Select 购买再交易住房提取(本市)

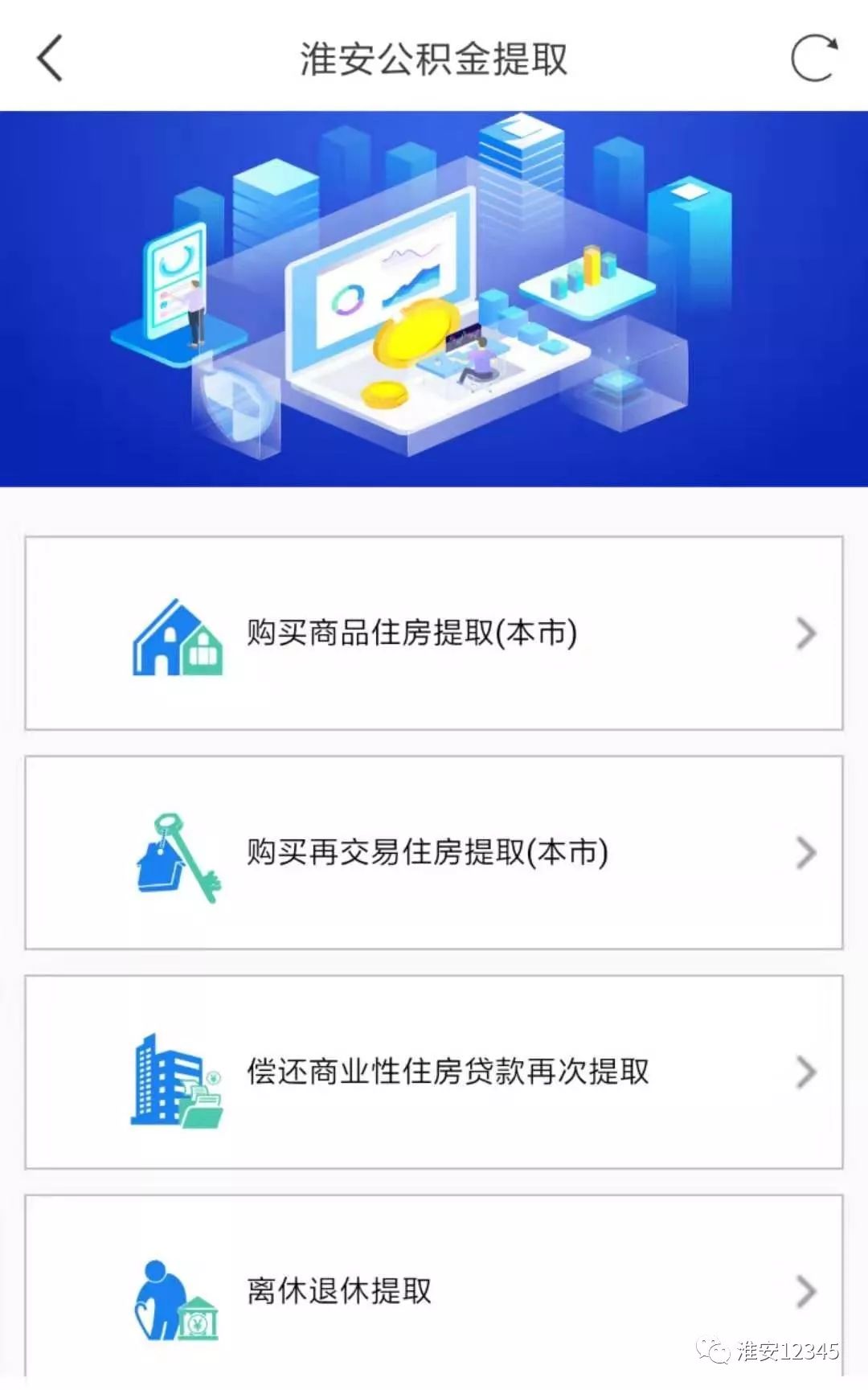(434, 852)
